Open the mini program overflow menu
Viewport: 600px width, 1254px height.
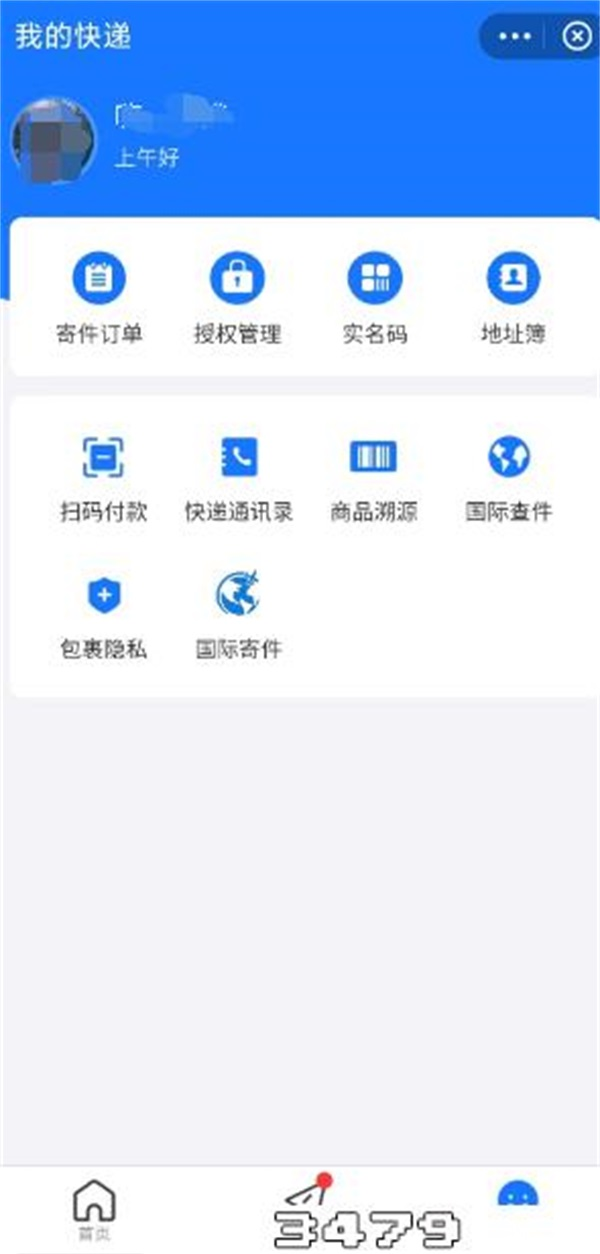pos(514,37)
